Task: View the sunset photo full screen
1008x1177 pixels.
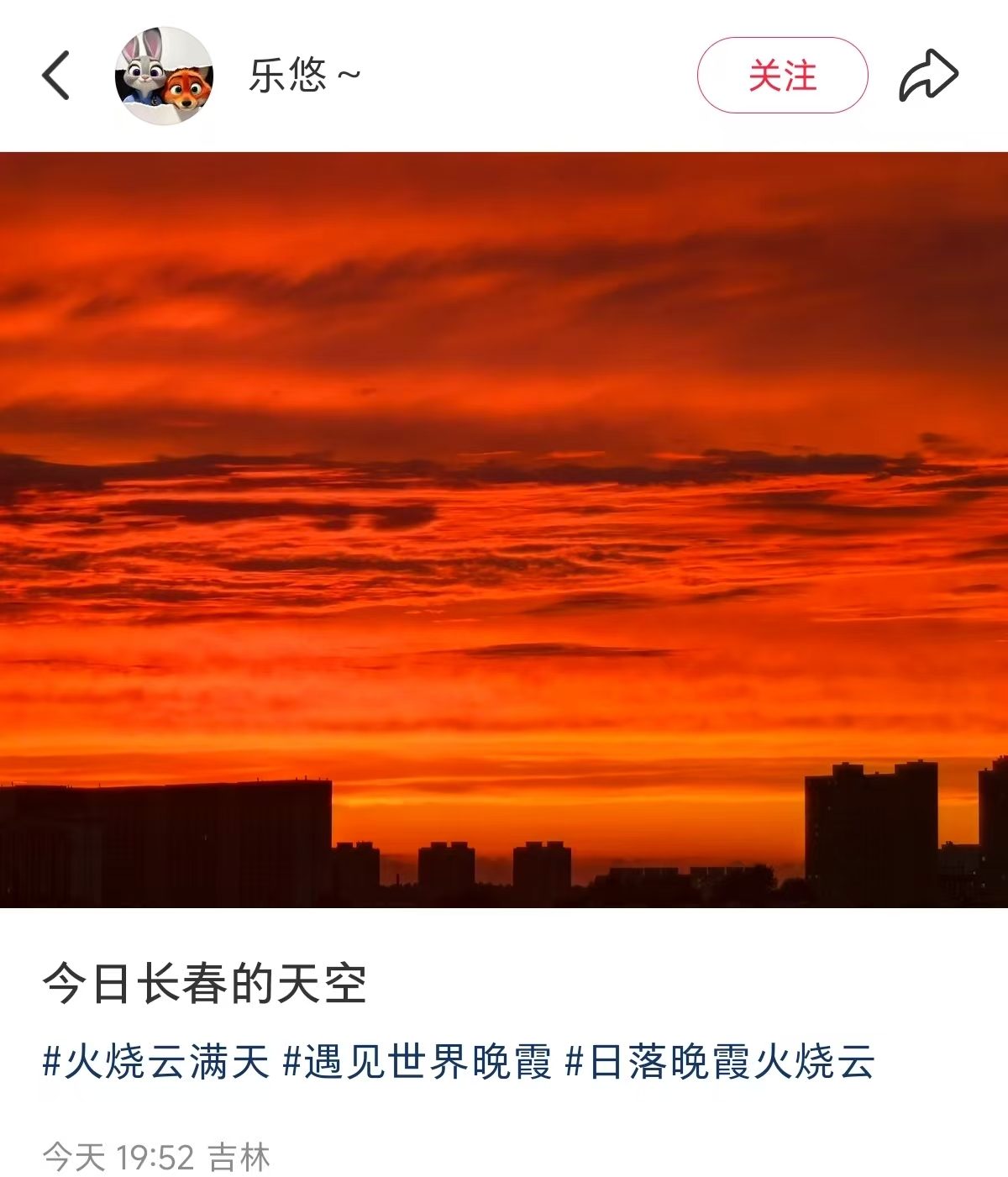Action: (x=504, y=529)
